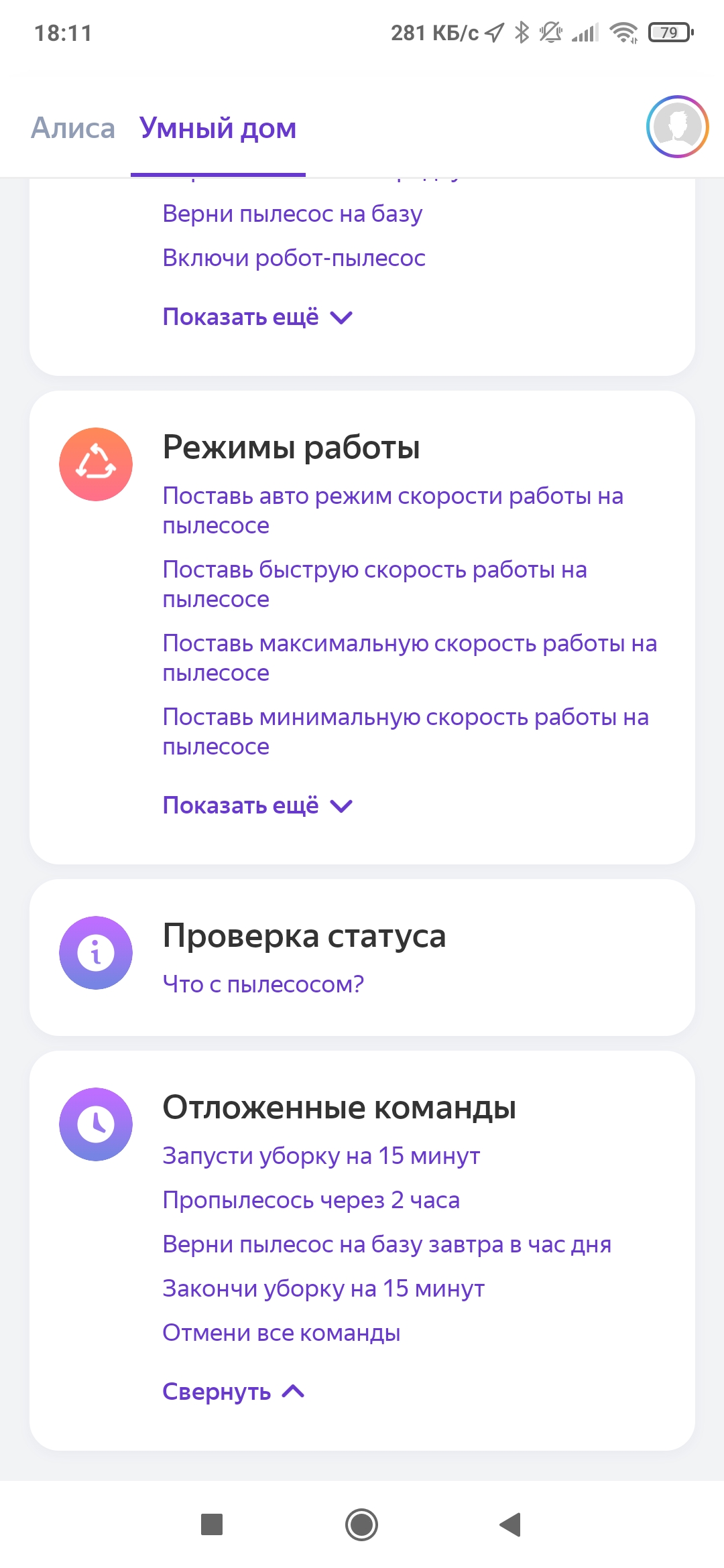Open the profile avatar
Viewport: 724px width, 1568px height.
tap(677, 127)
